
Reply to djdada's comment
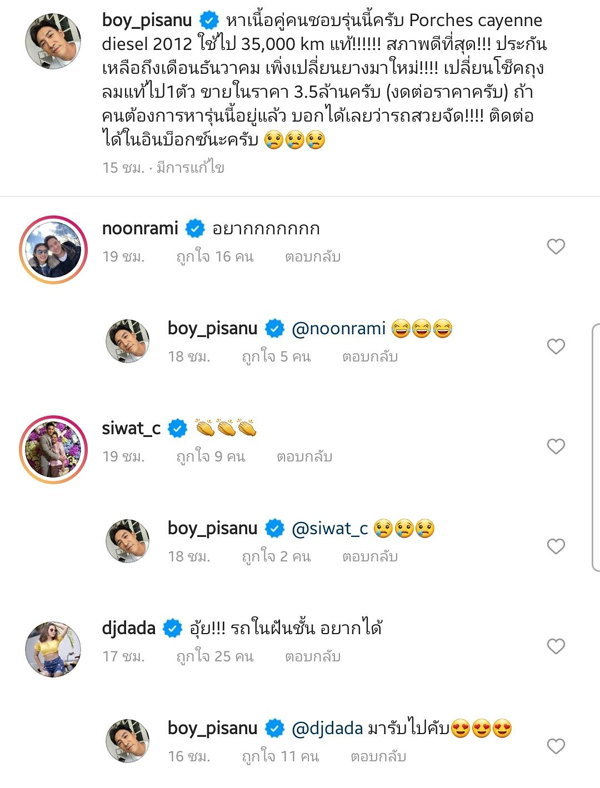tap(312, 657)
